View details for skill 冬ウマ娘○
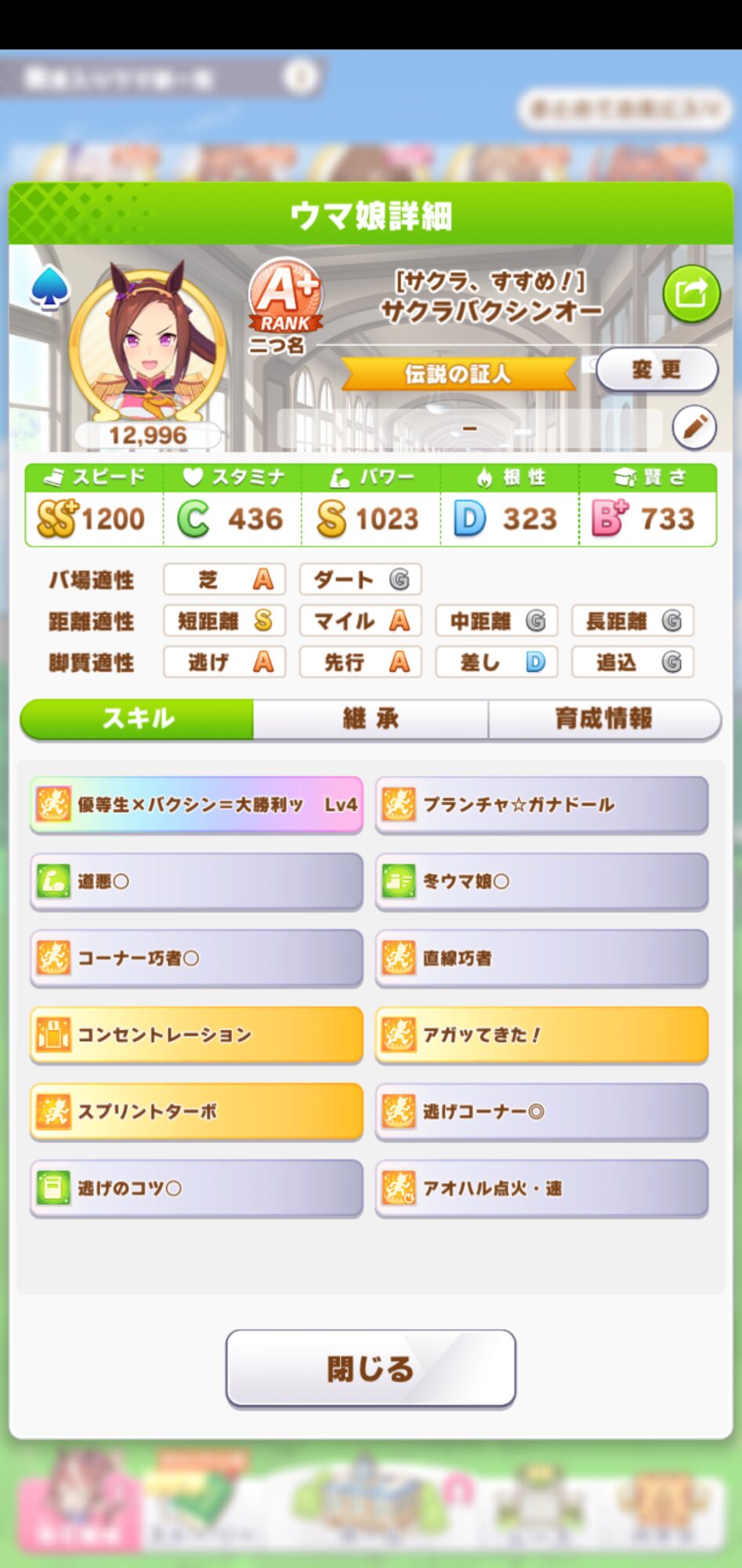Image resolution: width=742 pixels, height=1568 pixels. pos(541,881)
